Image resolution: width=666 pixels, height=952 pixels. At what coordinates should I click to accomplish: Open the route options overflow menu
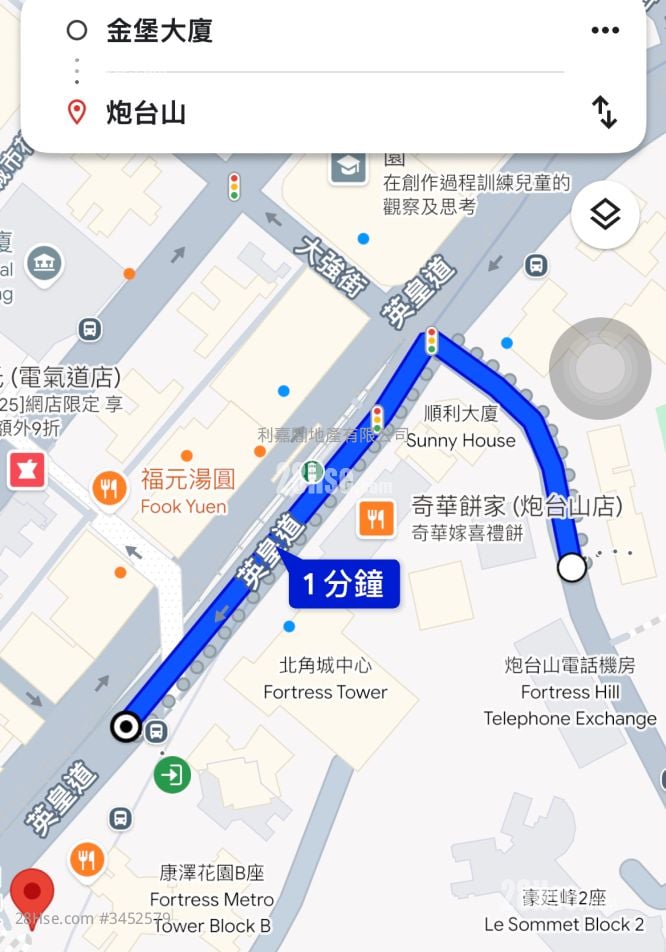(605, 31)
